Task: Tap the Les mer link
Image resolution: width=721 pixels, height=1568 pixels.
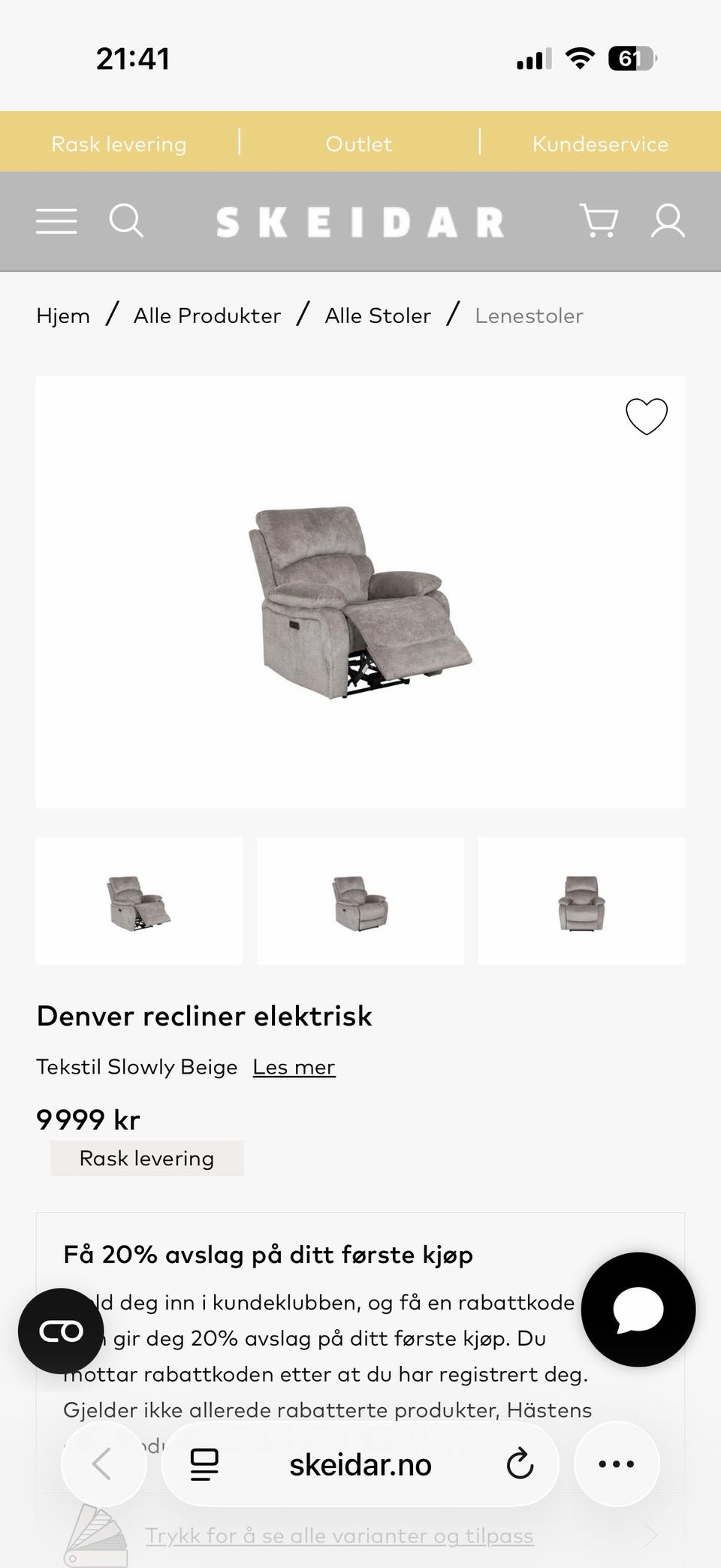Action: click(294, 1067)
